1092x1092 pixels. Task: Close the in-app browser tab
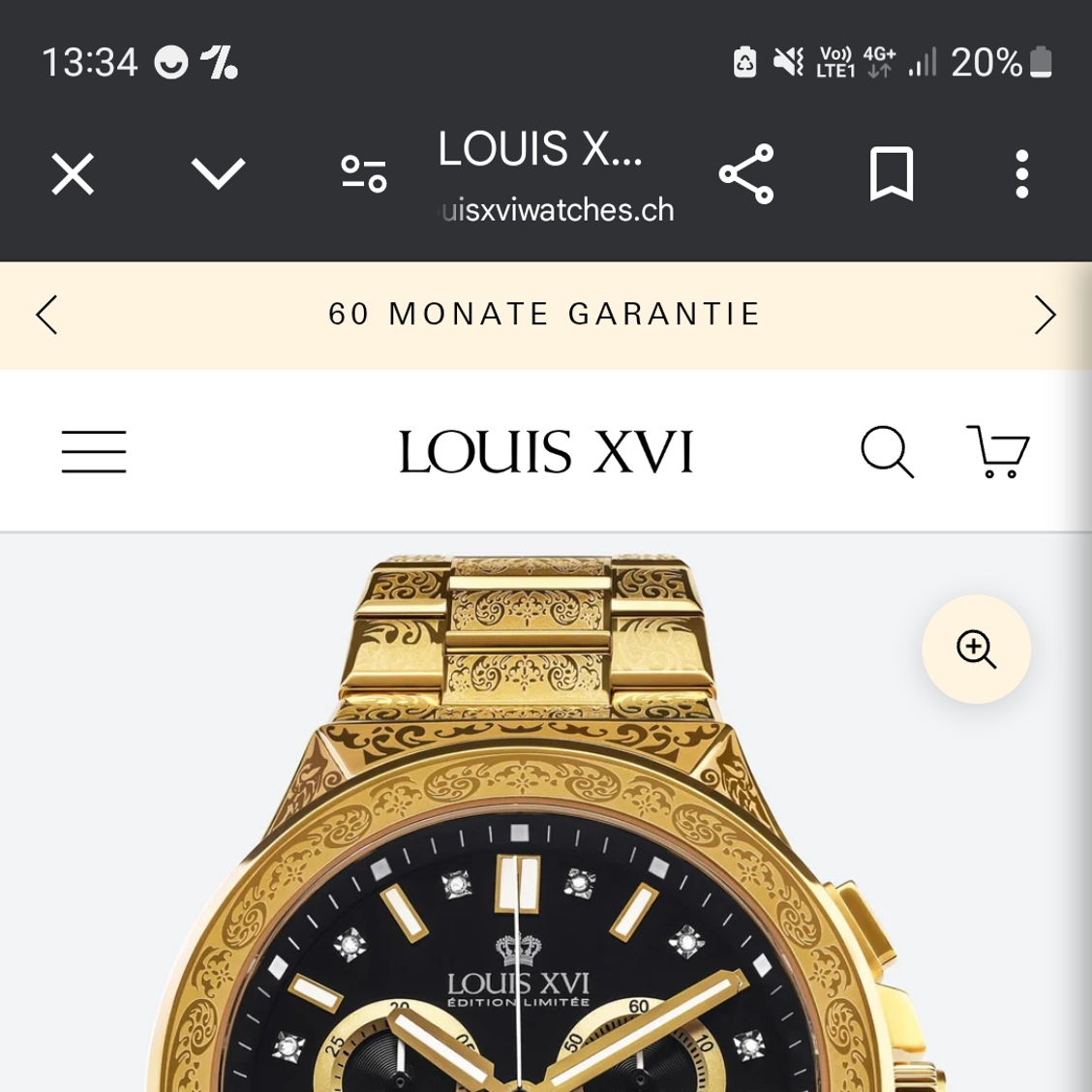(x=73, y=175)
